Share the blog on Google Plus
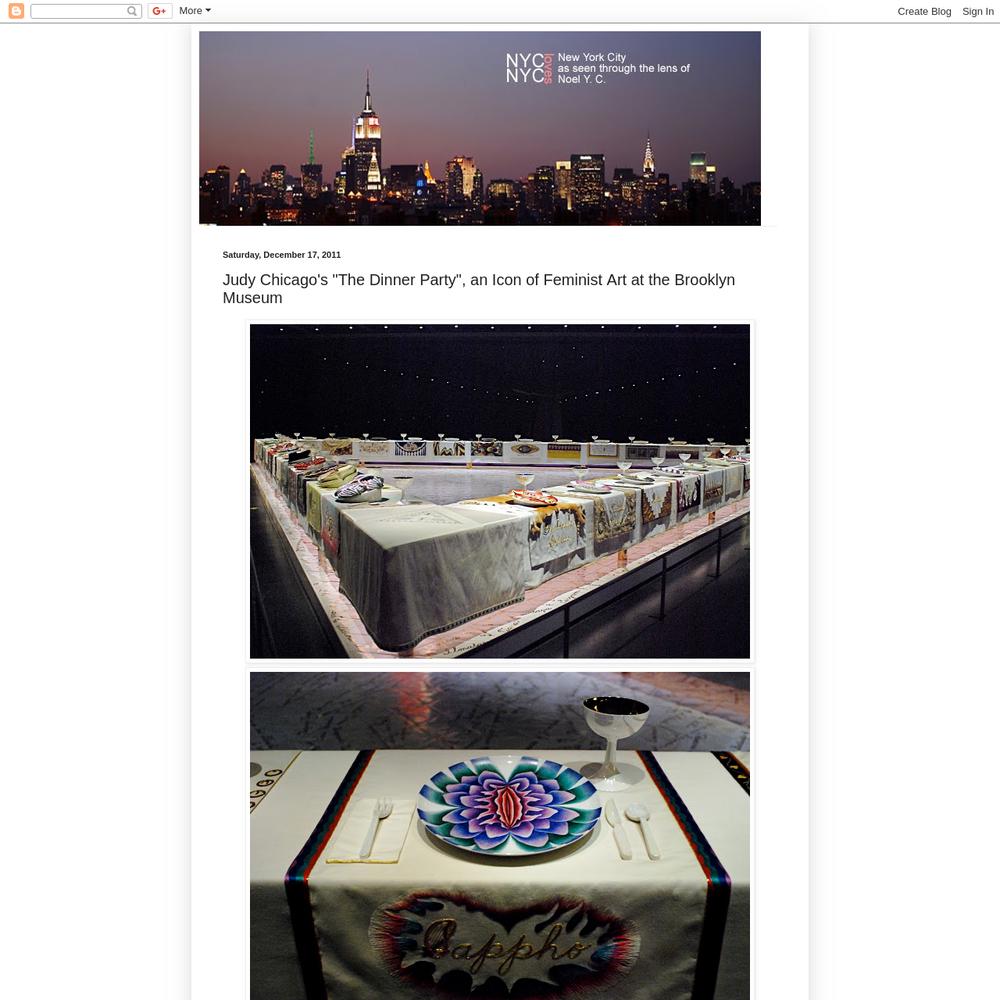 (x=159, y=11)
